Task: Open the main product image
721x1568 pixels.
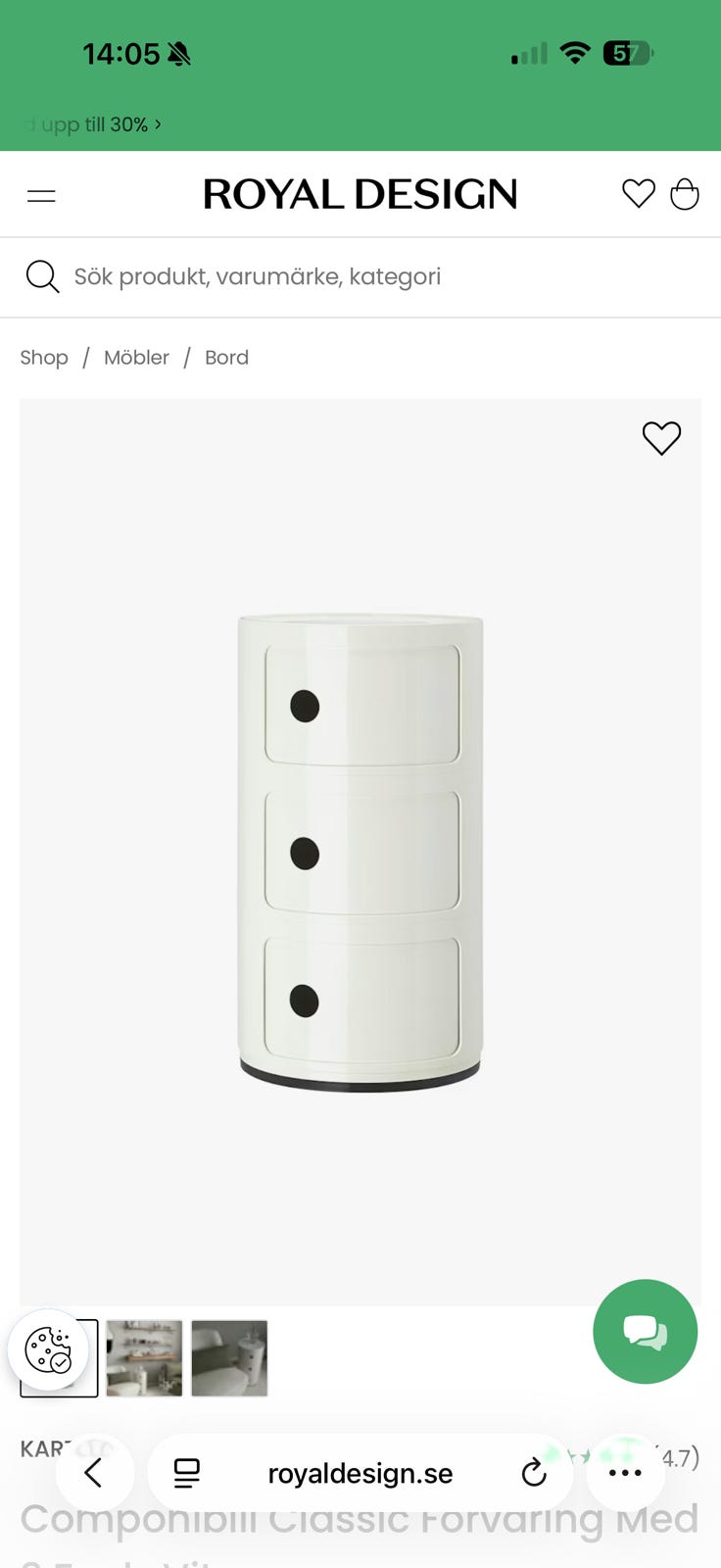Action: click(360, 852)
